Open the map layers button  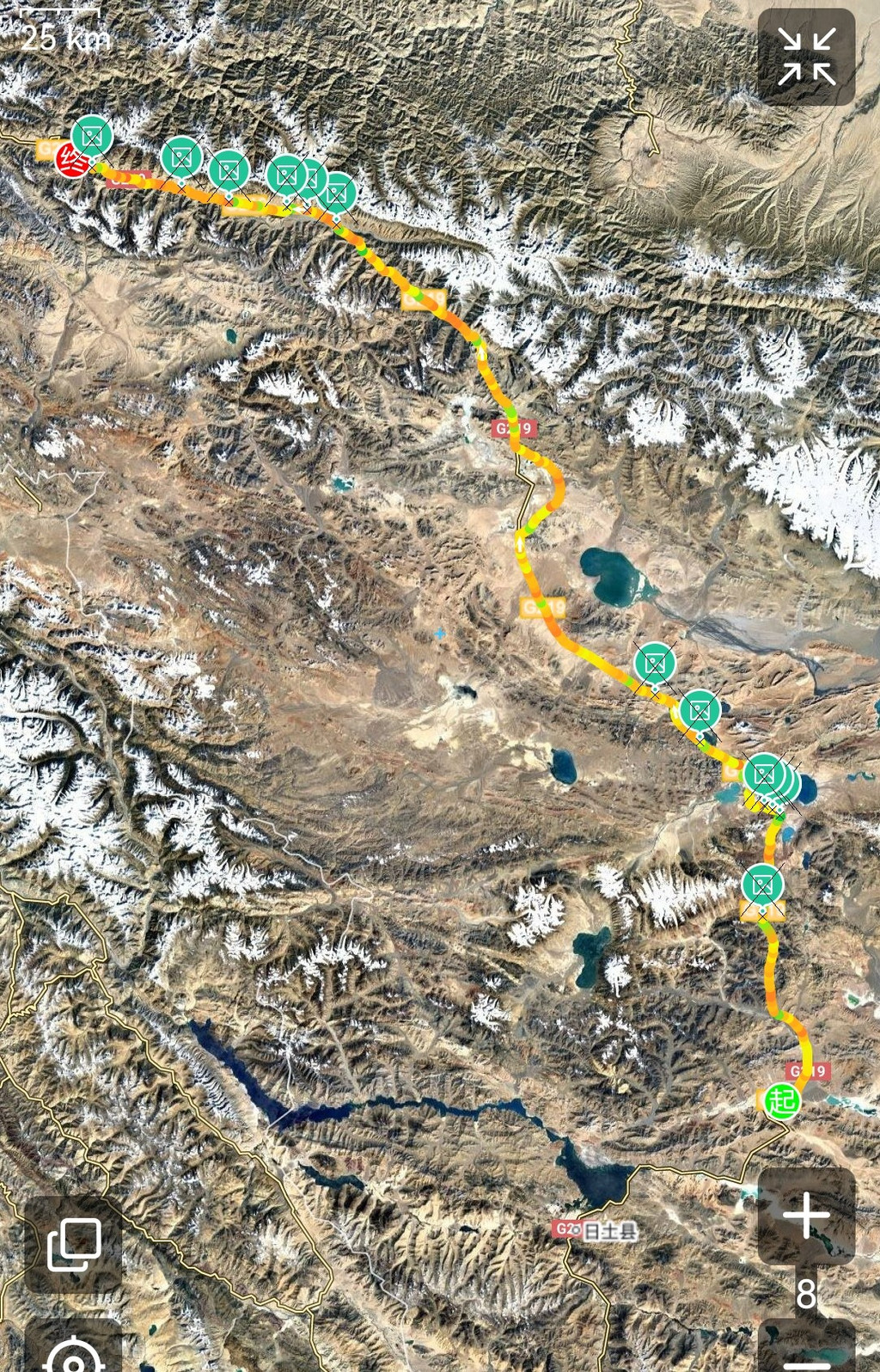(x=74, y=1245)
